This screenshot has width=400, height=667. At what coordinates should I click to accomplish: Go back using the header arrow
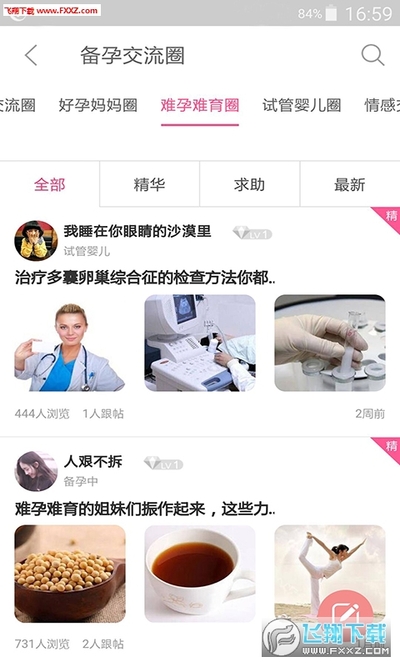31,55
